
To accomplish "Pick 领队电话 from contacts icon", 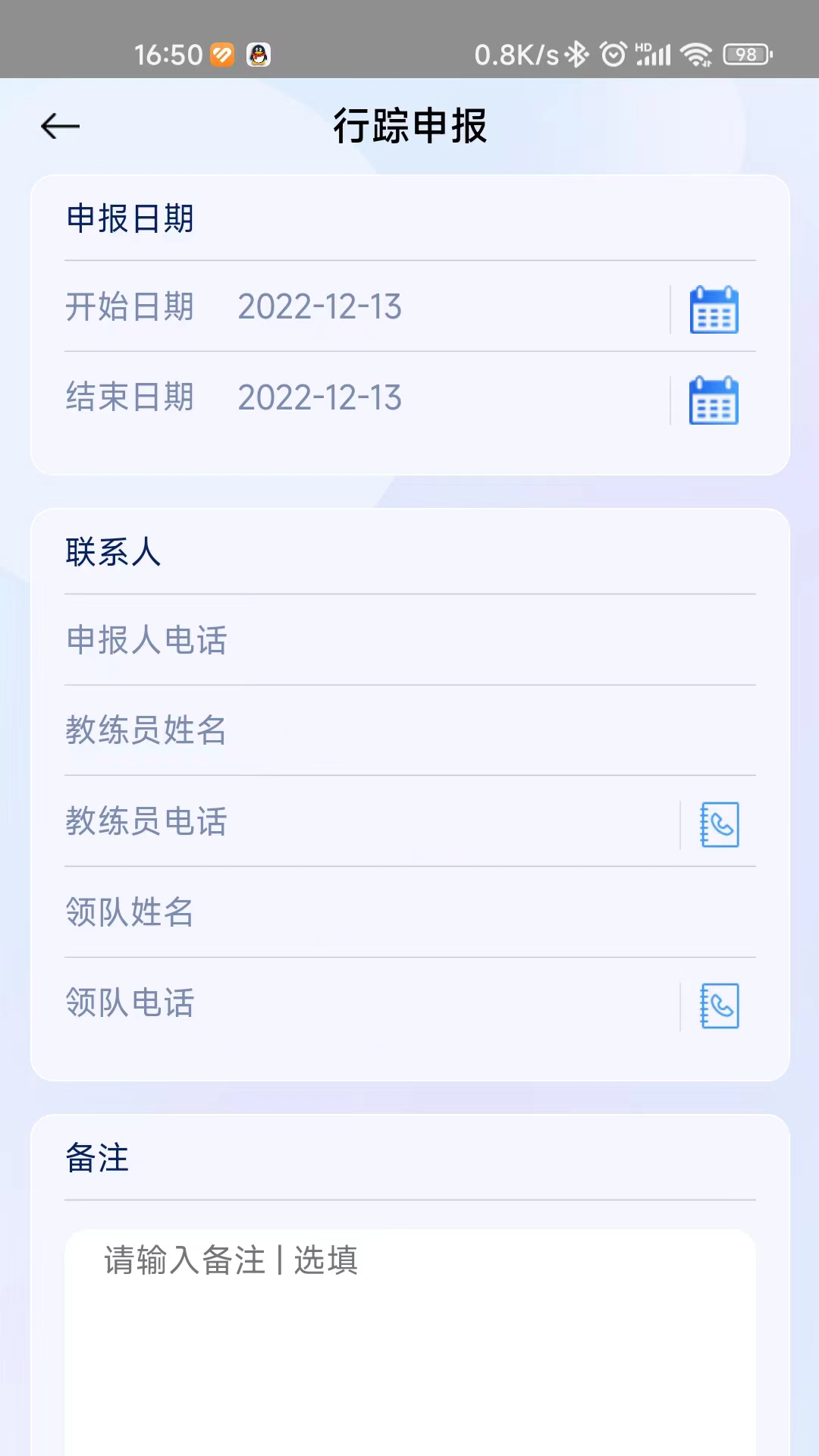I will (x=719, y=1006).
